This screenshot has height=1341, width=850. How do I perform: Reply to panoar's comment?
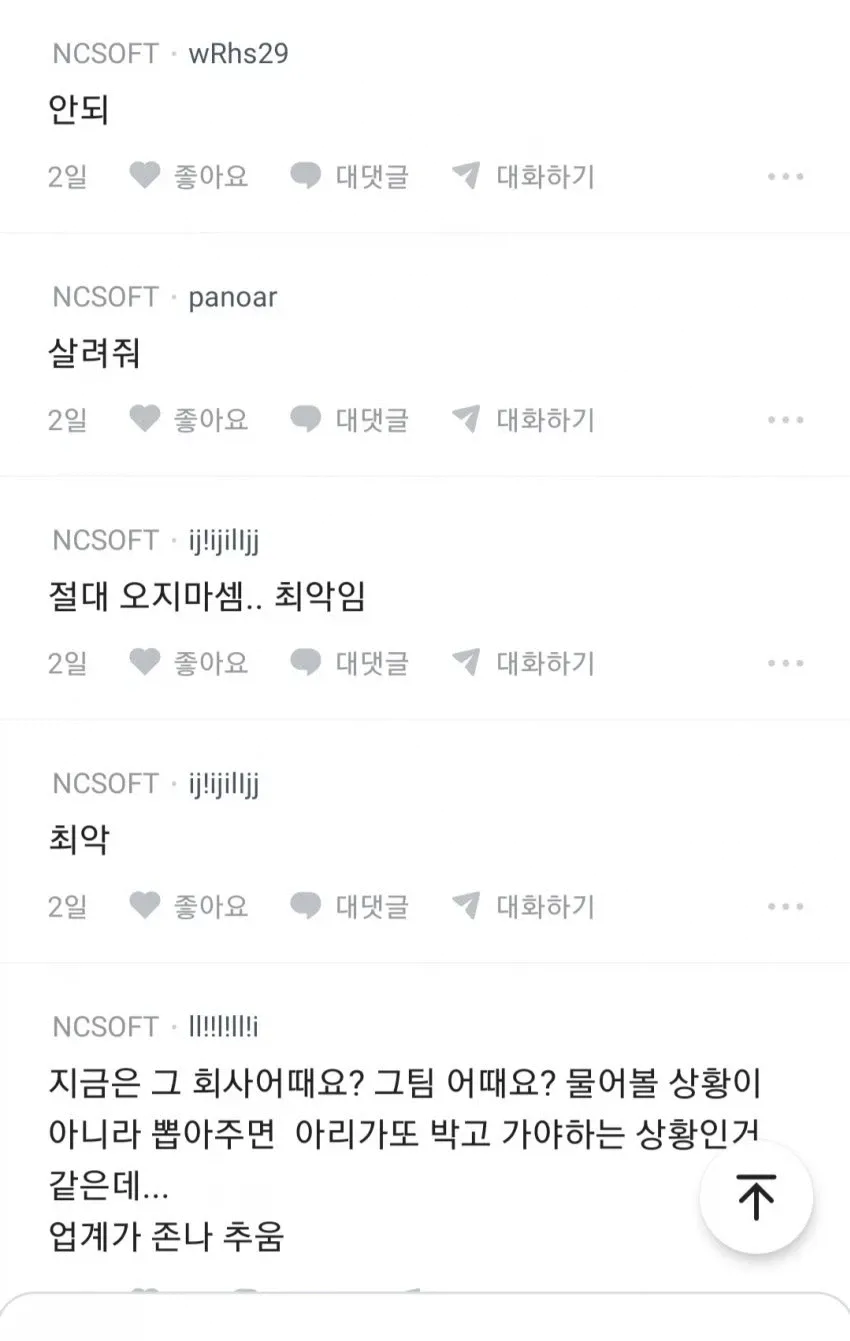[349, 420]
